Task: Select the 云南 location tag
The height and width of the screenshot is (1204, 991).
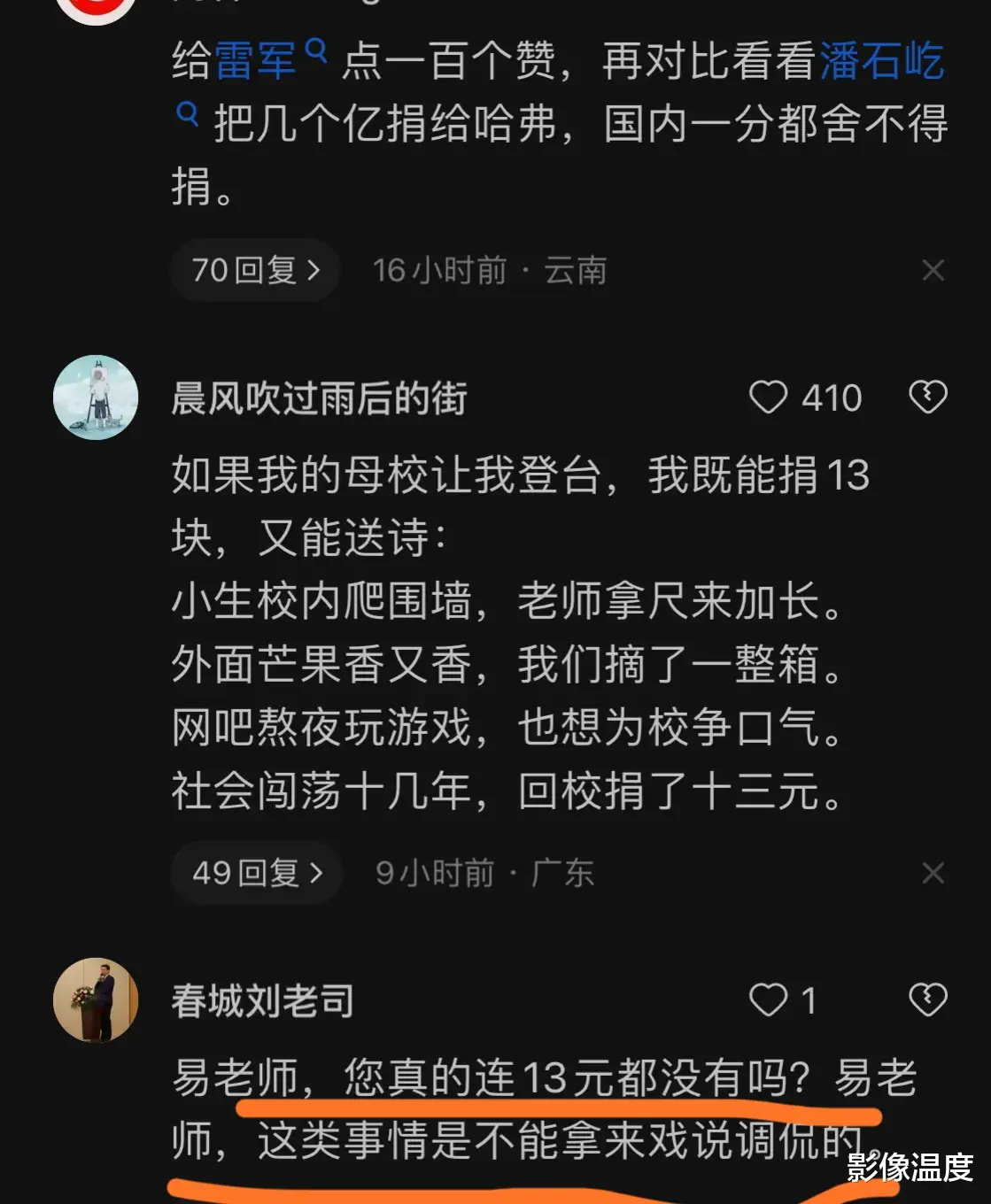Action: click(577, 271)
